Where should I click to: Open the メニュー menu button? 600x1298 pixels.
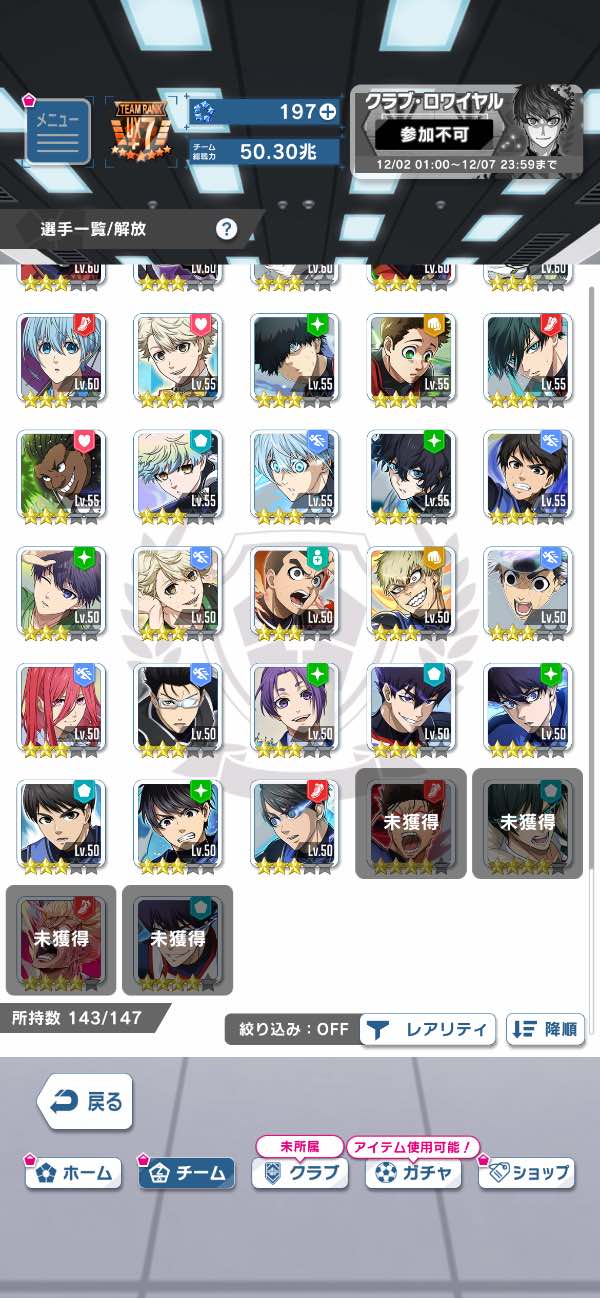(57, 131)
